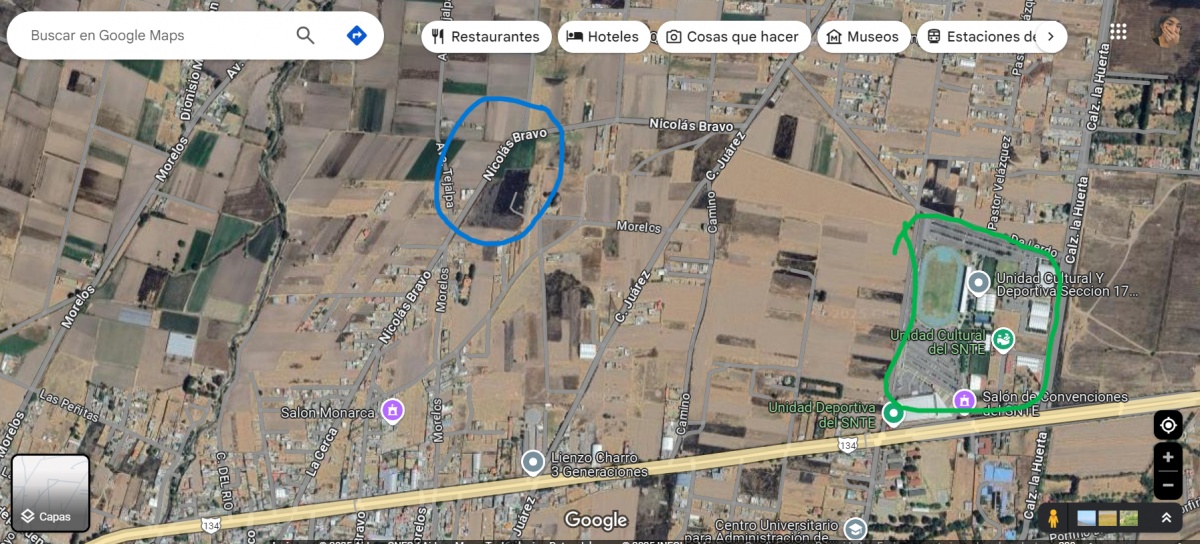This screenshot has height=544, width=1200.
Task: Open the Unidad Deportiva del SNTE pin
Action: pyautogui.click(x=893, y=411)
